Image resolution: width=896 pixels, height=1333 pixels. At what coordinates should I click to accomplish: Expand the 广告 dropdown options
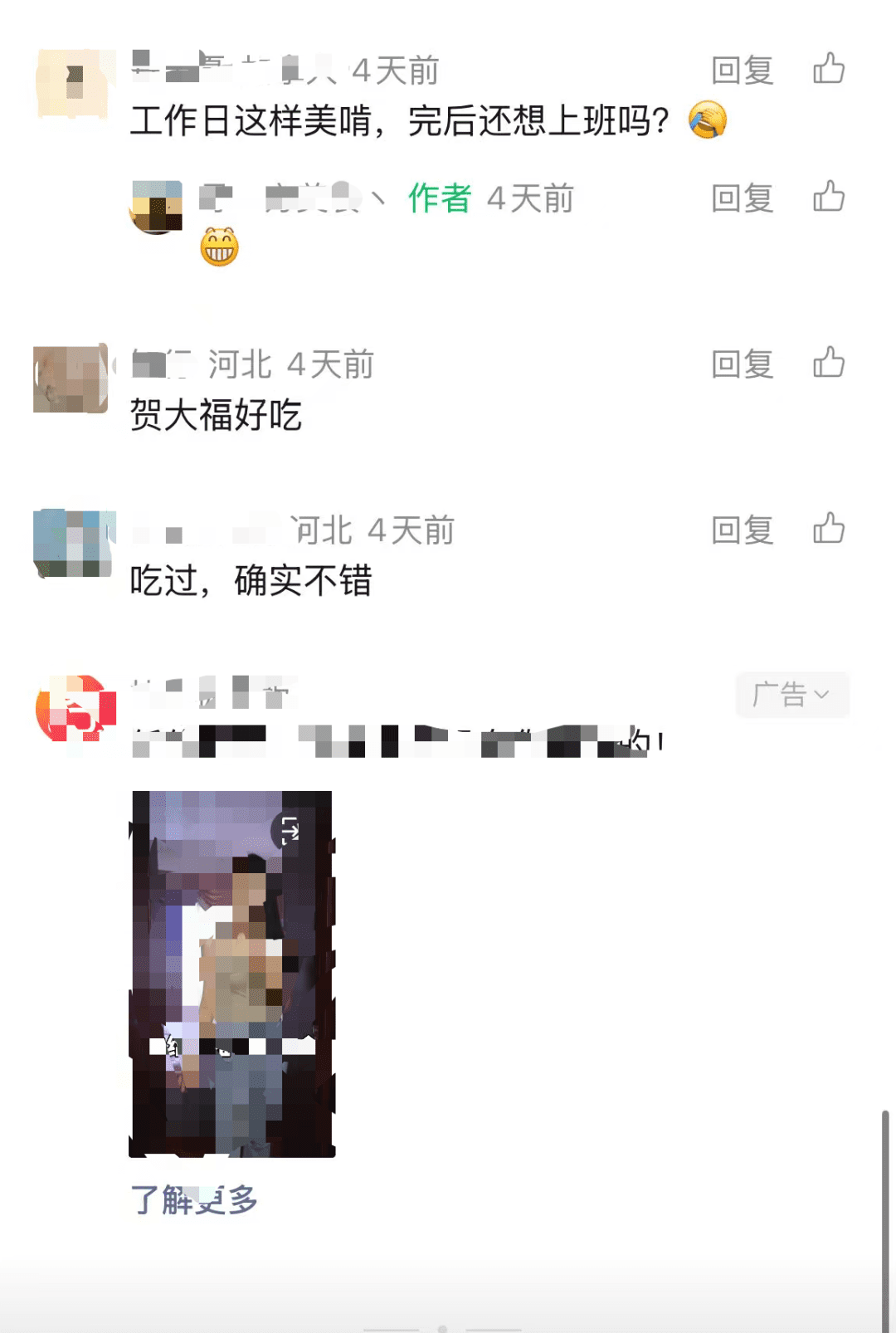(x=791, y=694)
